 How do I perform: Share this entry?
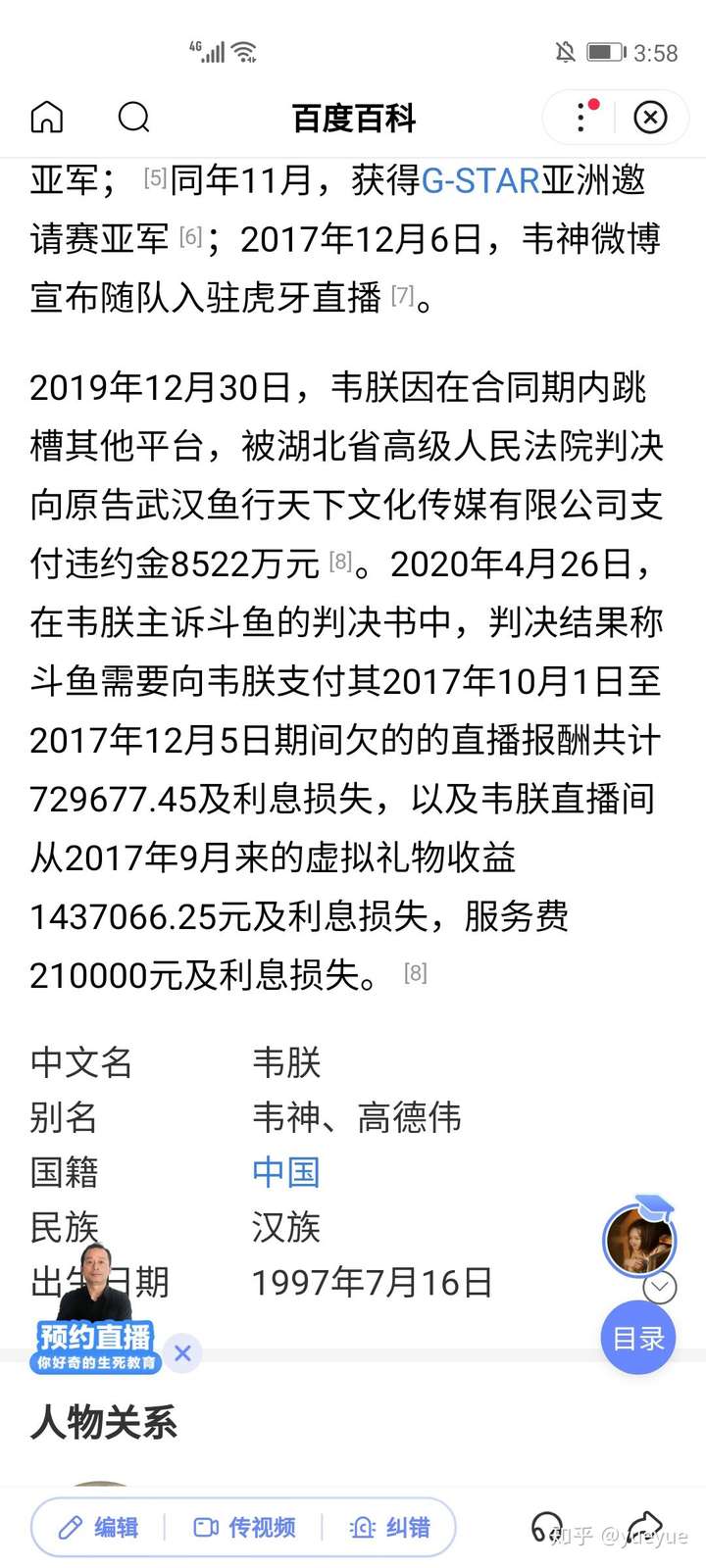[x=643, y=1528]
